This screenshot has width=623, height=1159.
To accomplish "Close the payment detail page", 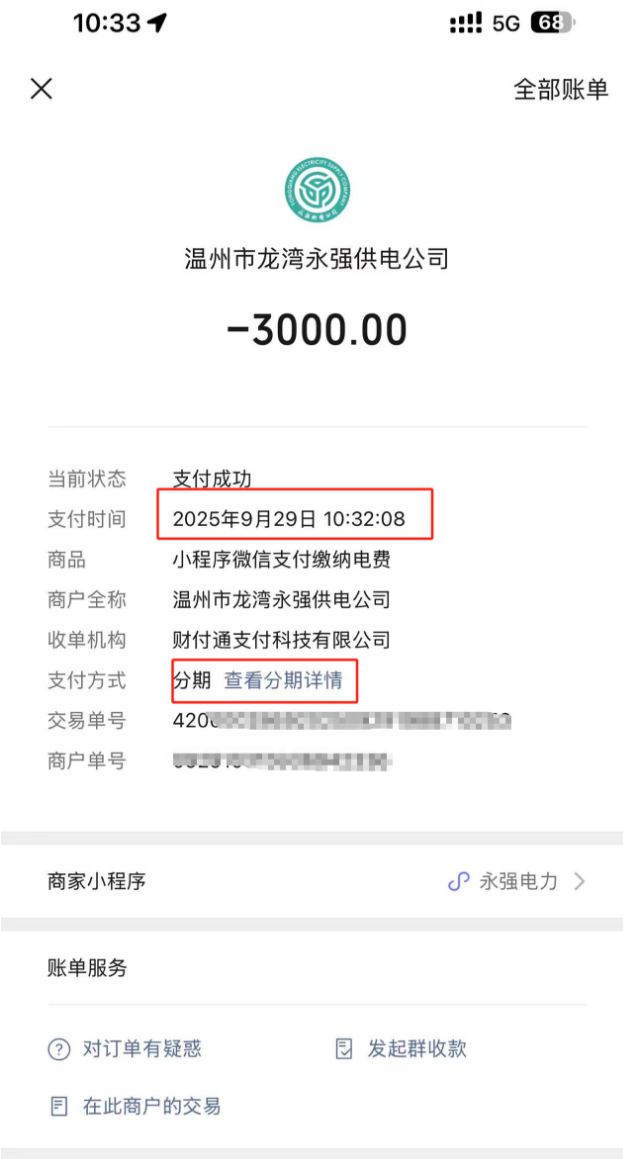I will coord(41,89).
